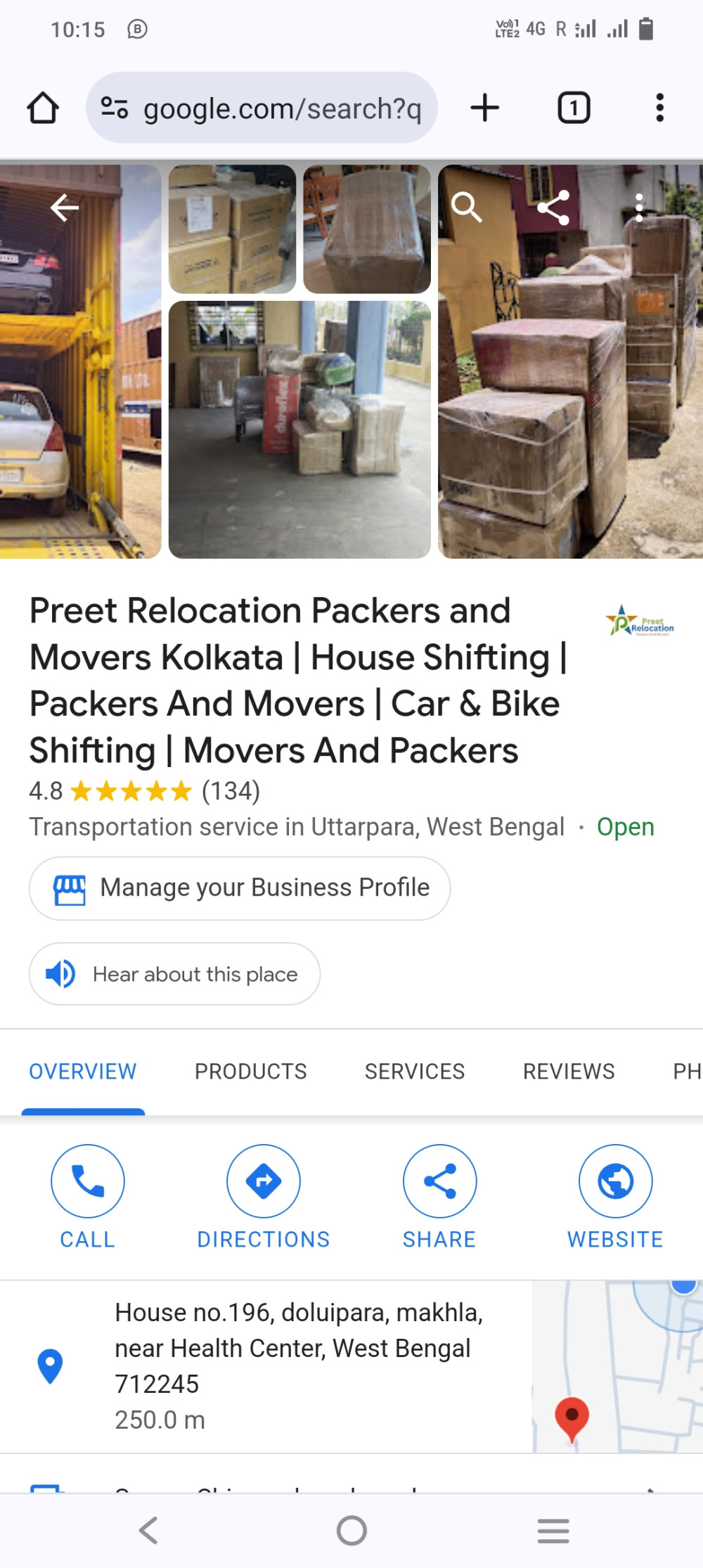Open the tab switcher
Image resolution: width=703 pixels, height=1568 pixels.
[574, 108]
